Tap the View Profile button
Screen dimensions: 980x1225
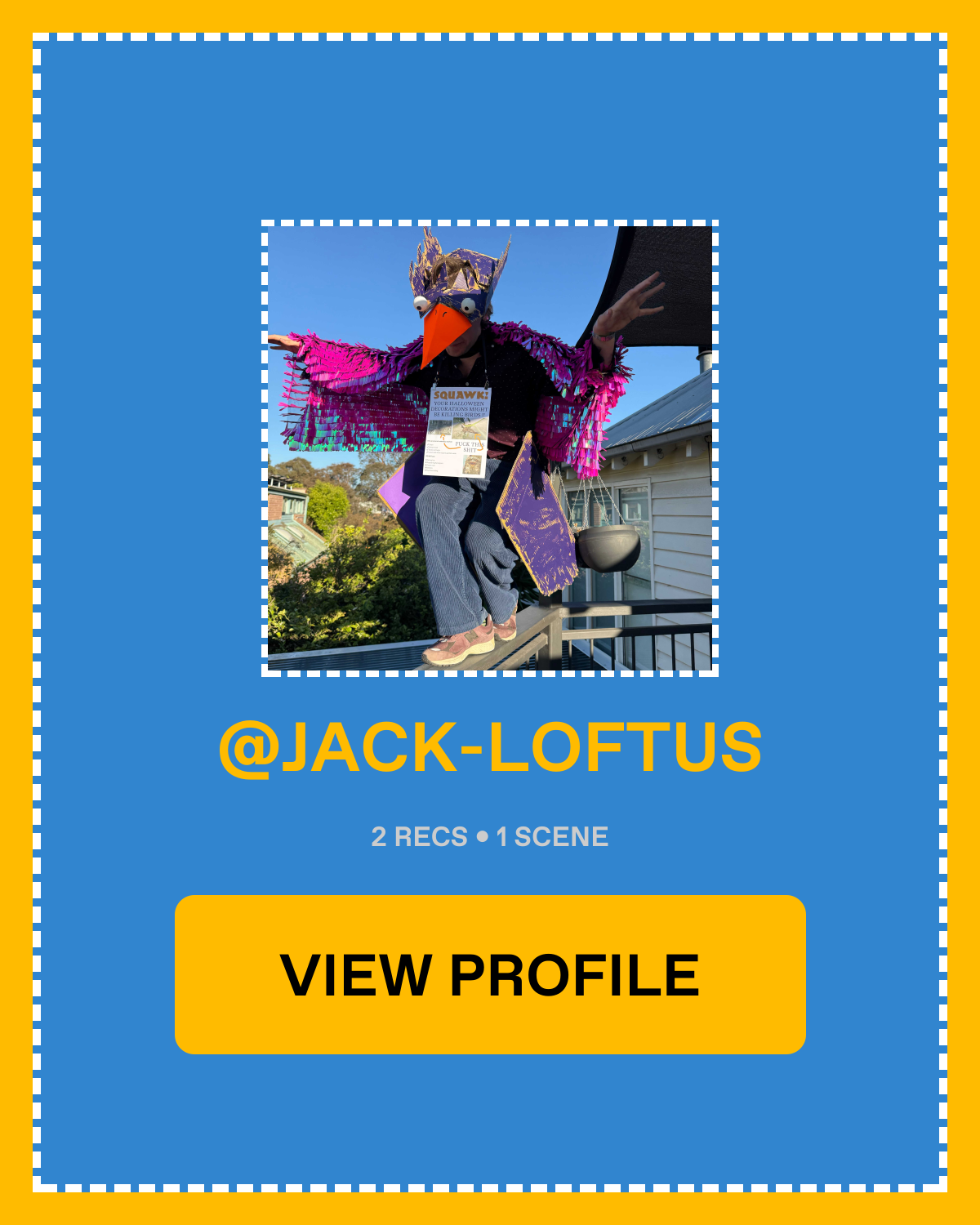(x=490, y=974)
